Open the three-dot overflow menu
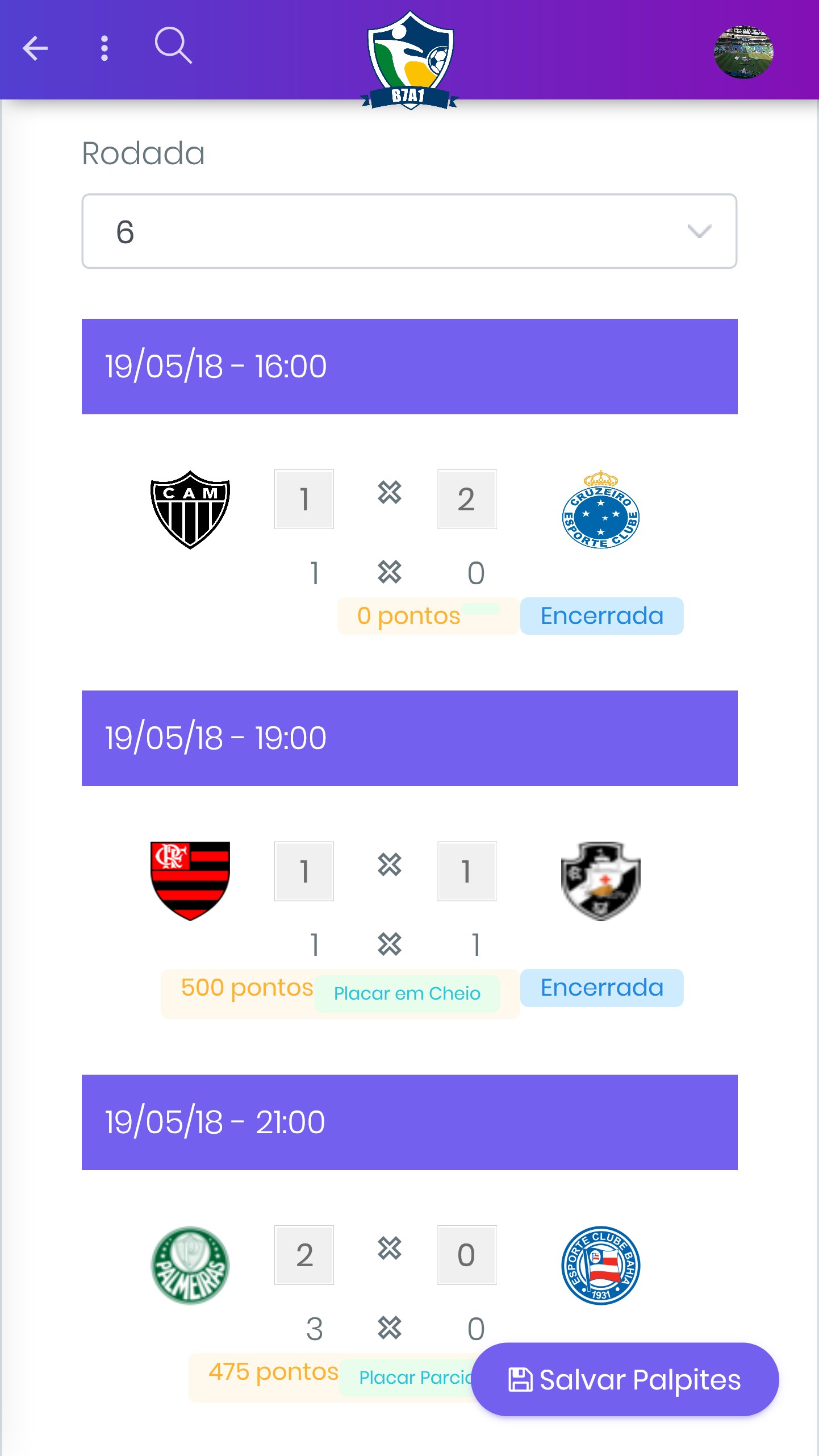The height and width of the screenshot is (1456, 819). pyautogui.click(x=104, y=48)
